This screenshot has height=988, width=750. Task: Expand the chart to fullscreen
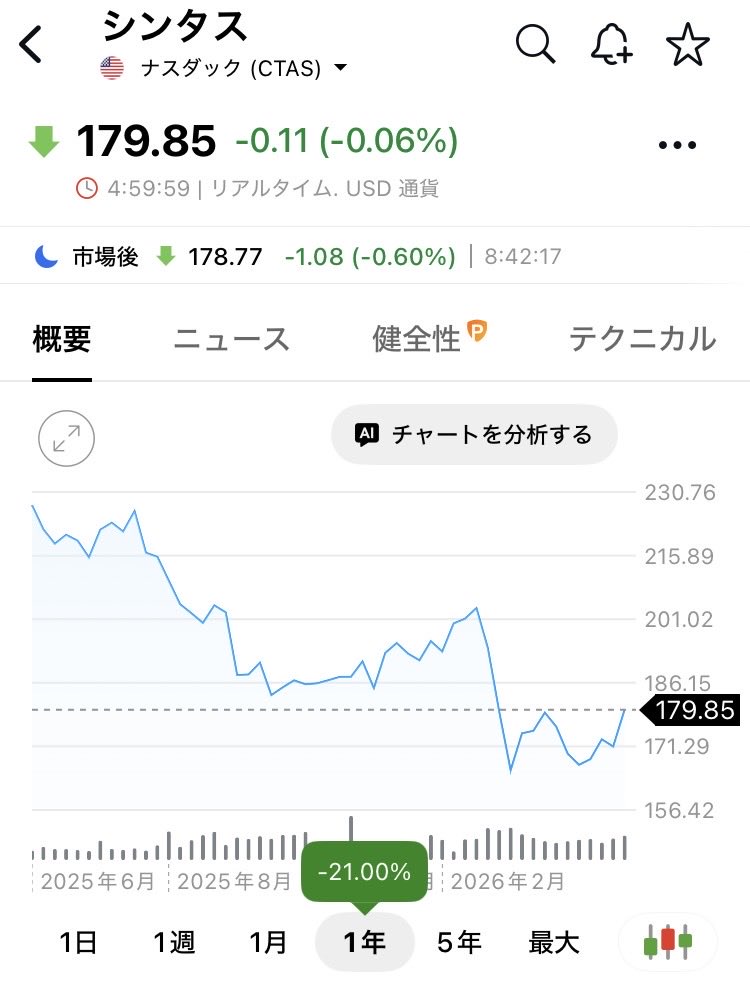[66, 439]
